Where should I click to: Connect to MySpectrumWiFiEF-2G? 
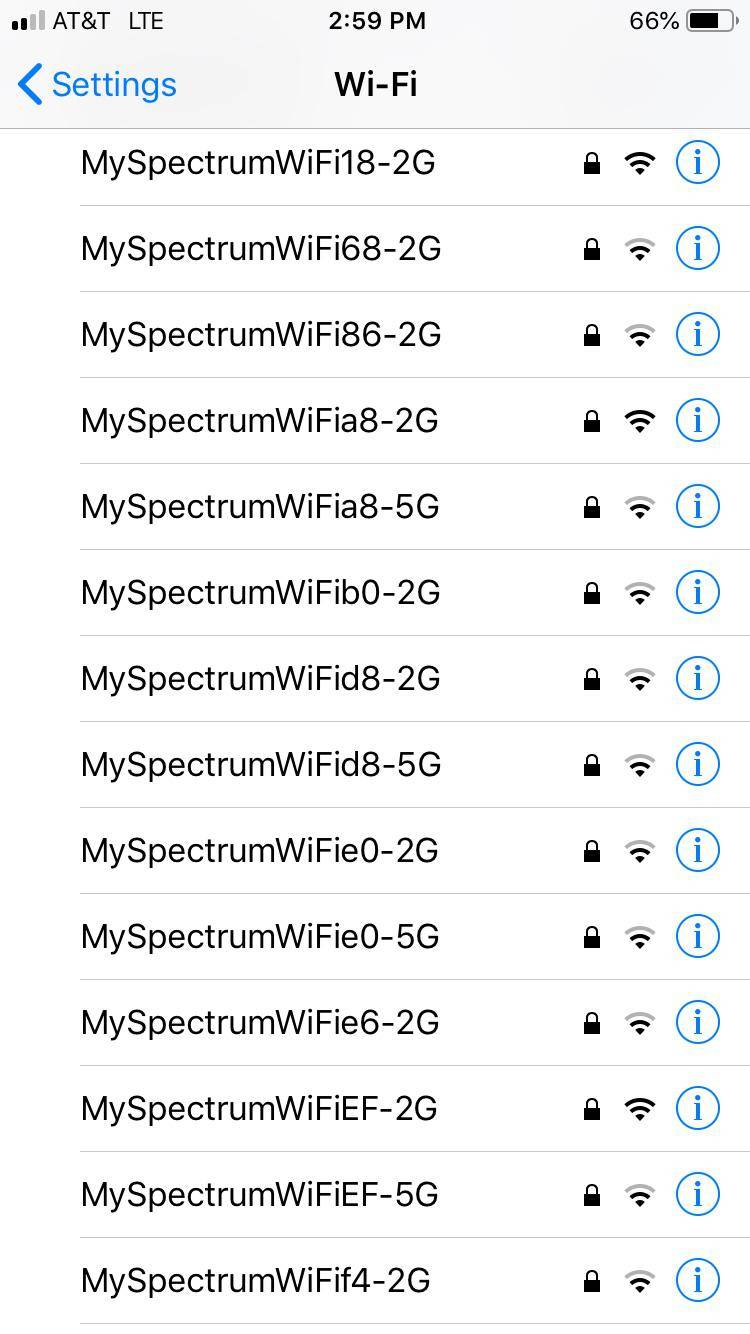[258, 1108]
